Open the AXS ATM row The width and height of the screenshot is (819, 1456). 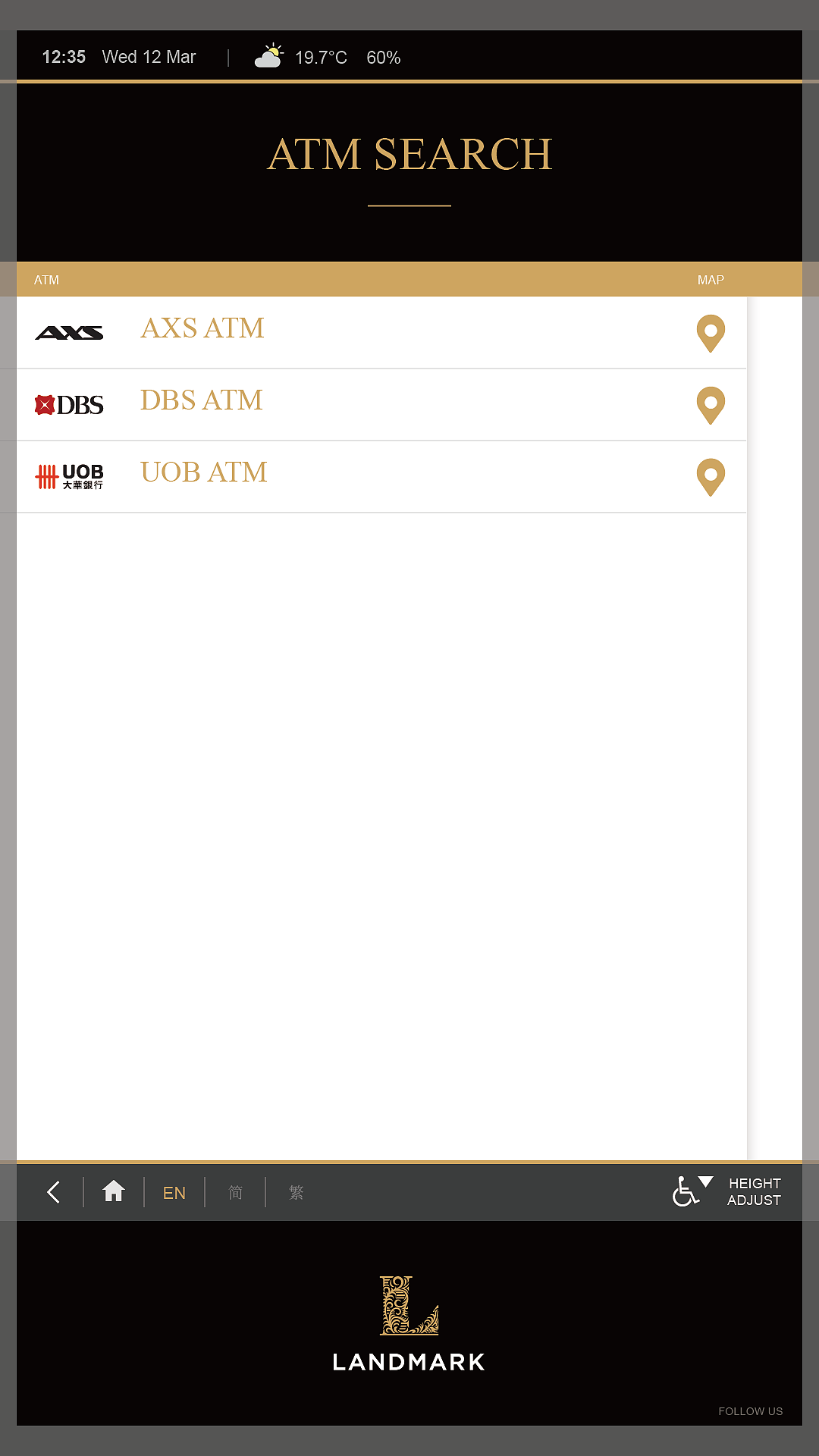202,329
